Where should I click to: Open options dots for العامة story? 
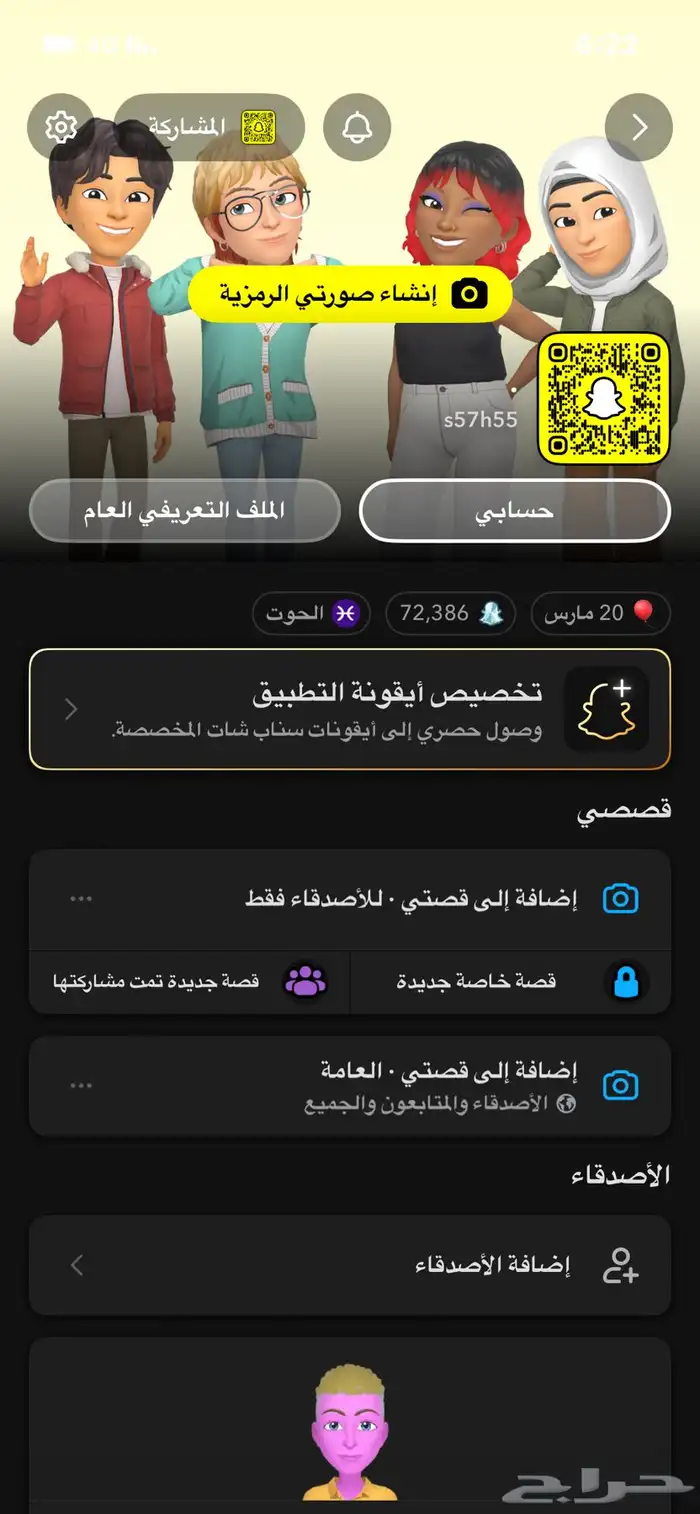[81, 1085]
